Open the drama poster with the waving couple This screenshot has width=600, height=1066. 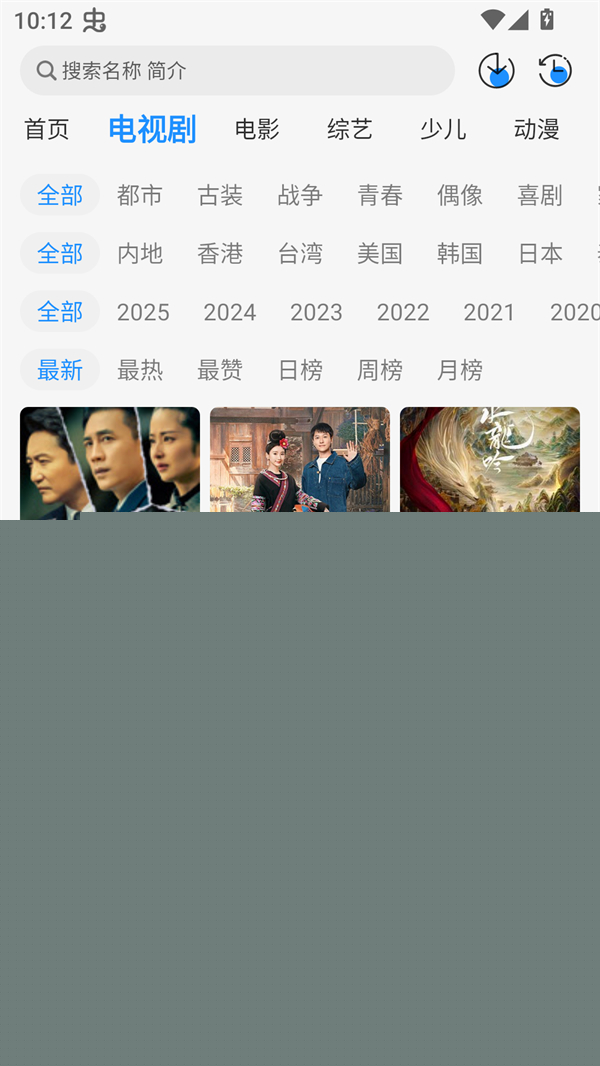coord(300,462)
